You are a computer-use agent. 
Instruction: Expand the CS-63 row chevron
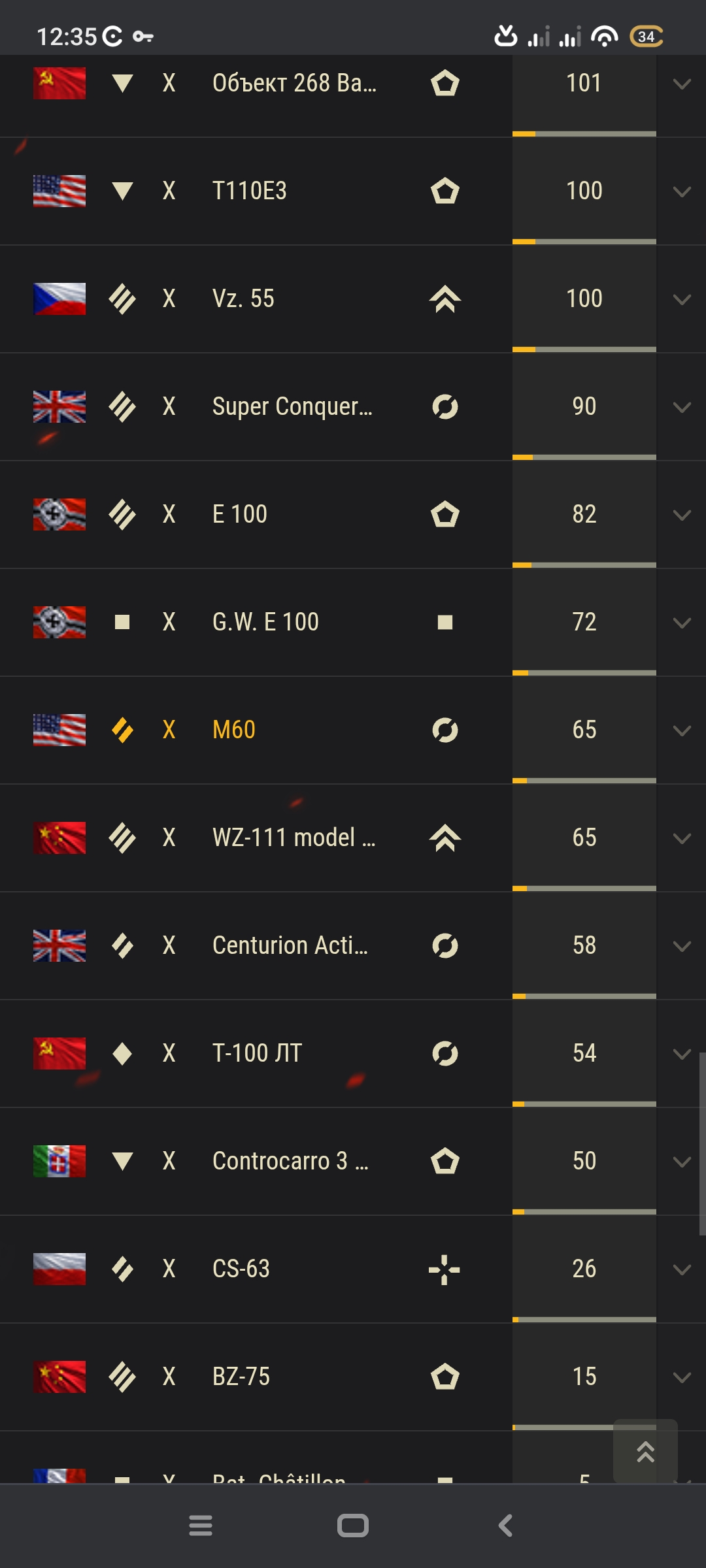pyautogui.click(x=682, y=1269)
